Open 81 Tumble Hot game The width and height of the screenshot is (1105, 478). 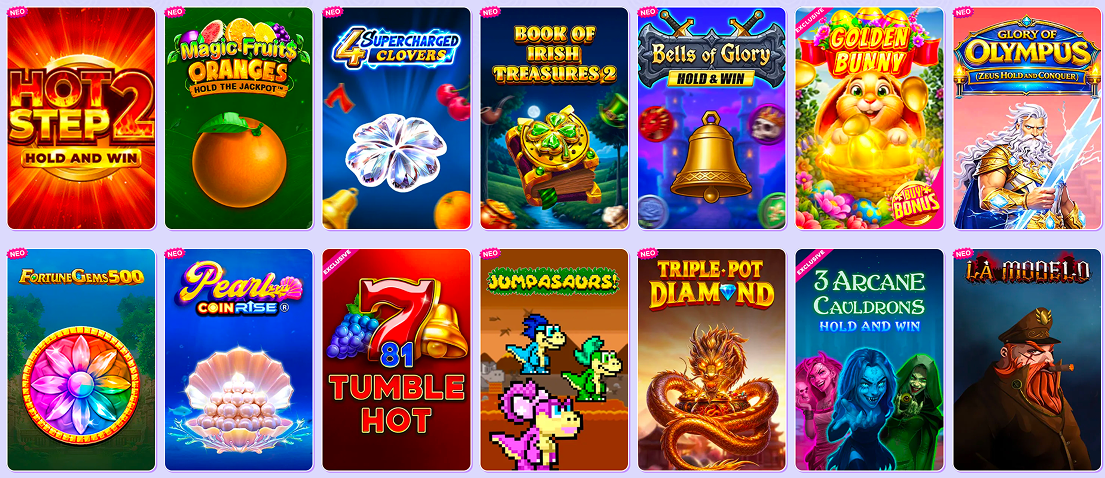(396, 360)
